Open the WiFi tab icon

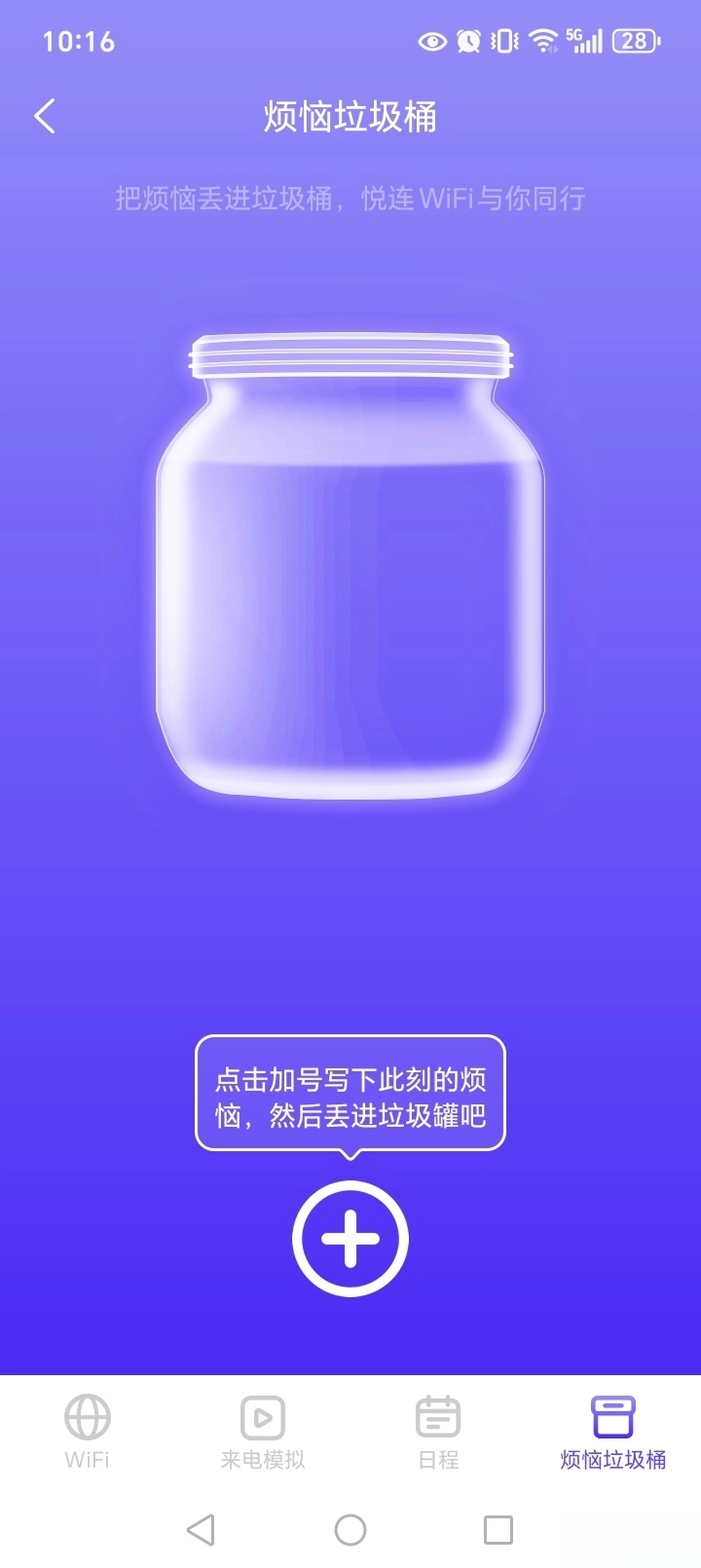click(x=86, y=1416)
